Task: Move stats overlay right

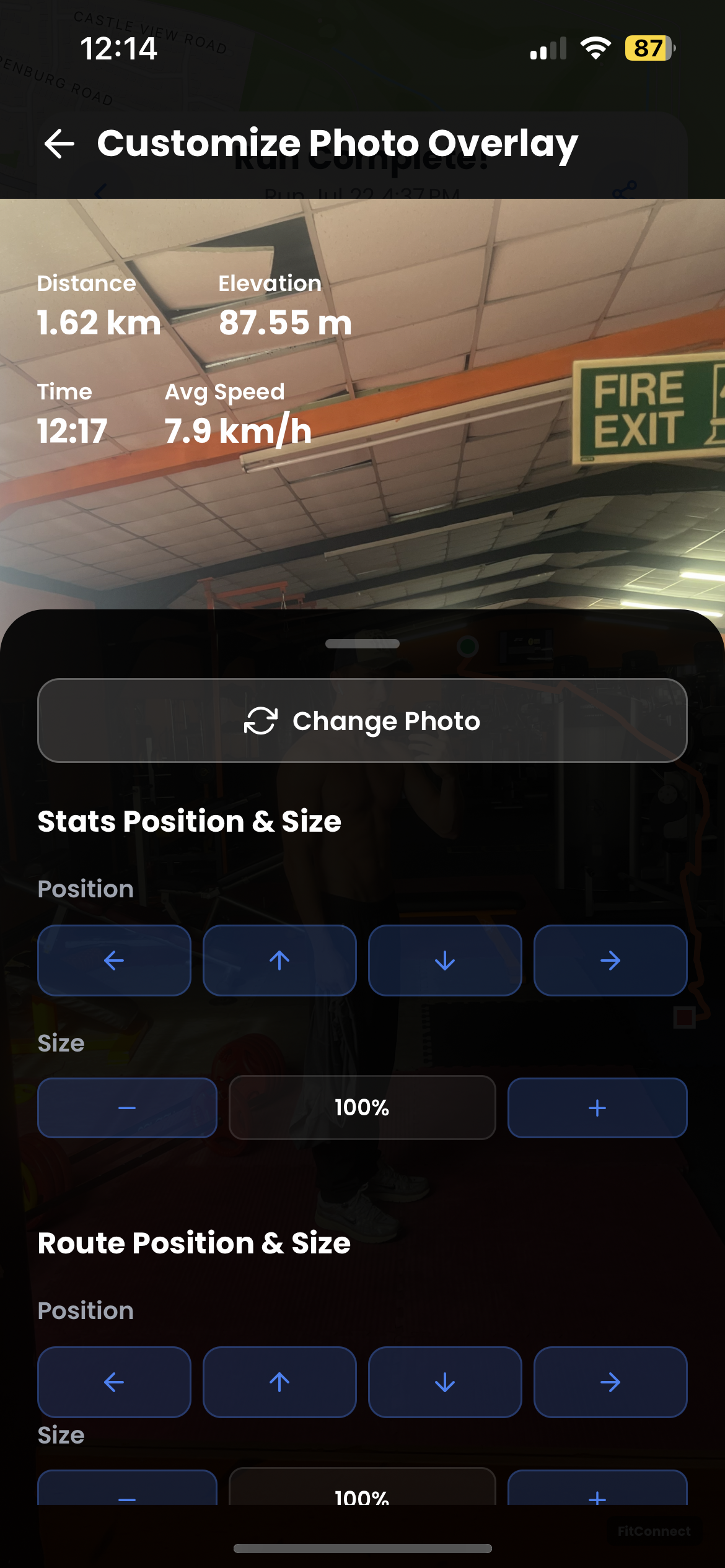Action: pyautogui.click(x=610, y=960)
